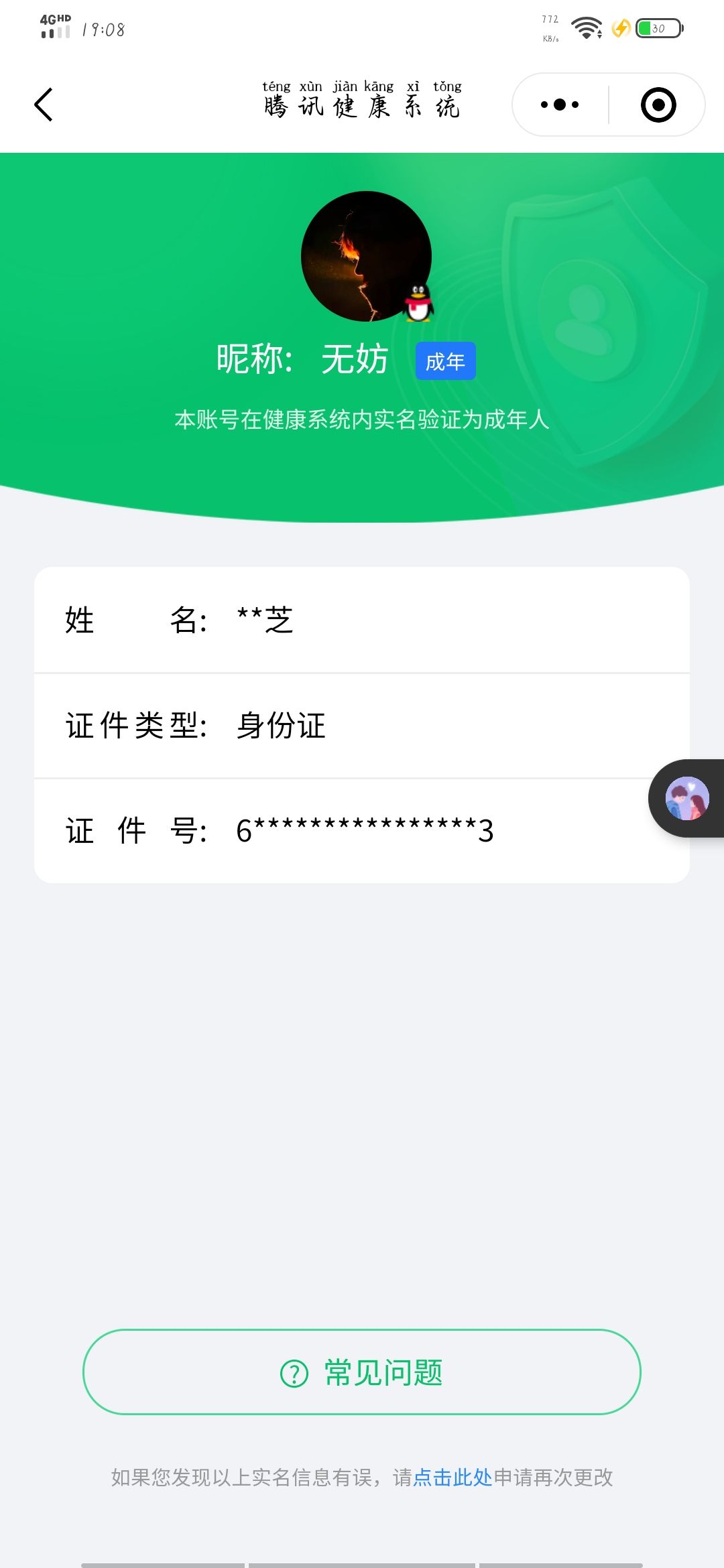Tap the signal strength bars indicator

pyautogui.click(x=55, y=32)
